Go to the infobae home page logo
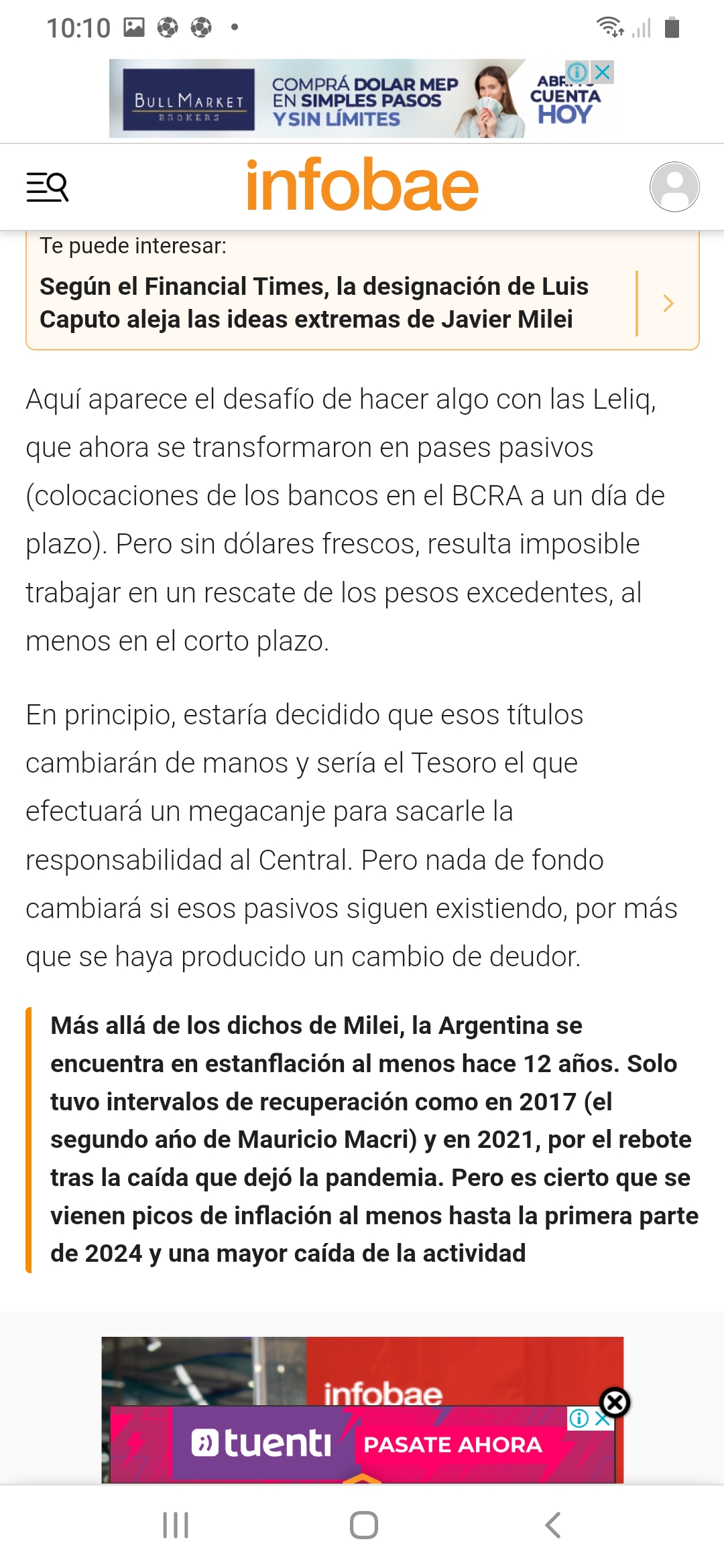 click(362, 186)
